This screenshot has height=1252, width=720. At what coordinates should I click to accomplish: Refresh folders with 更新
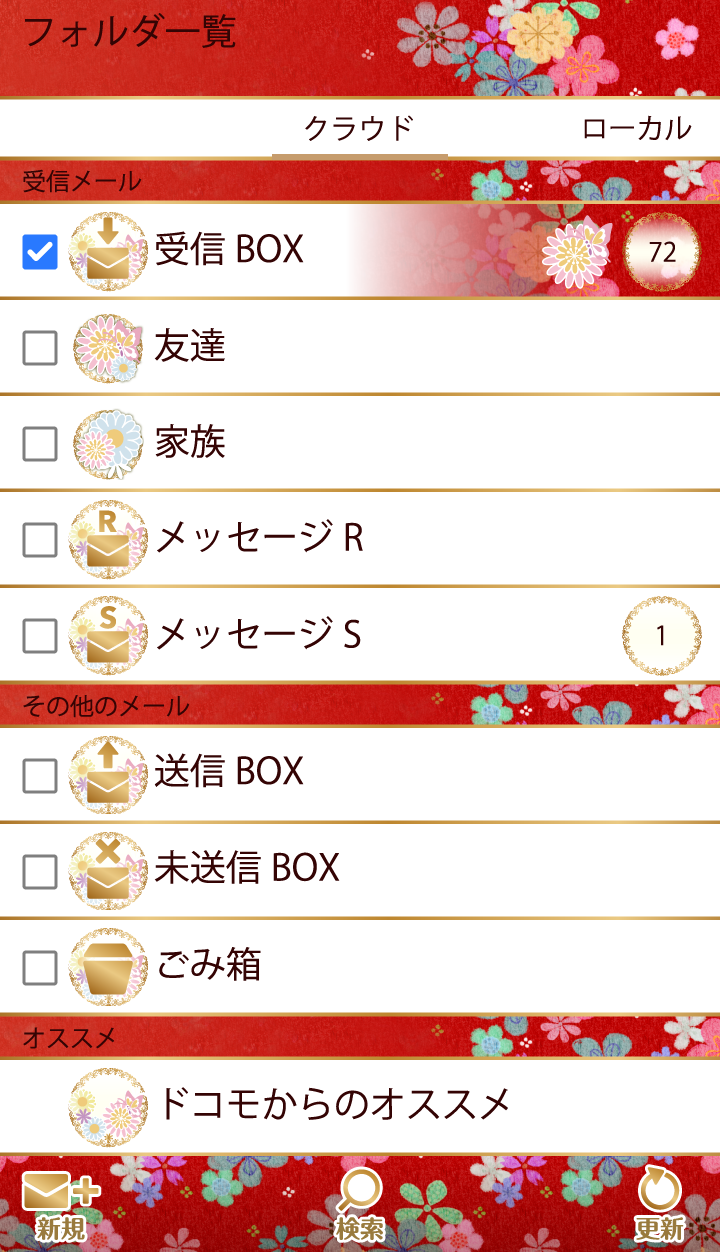pyautogui.click(x=659, y=1205)
